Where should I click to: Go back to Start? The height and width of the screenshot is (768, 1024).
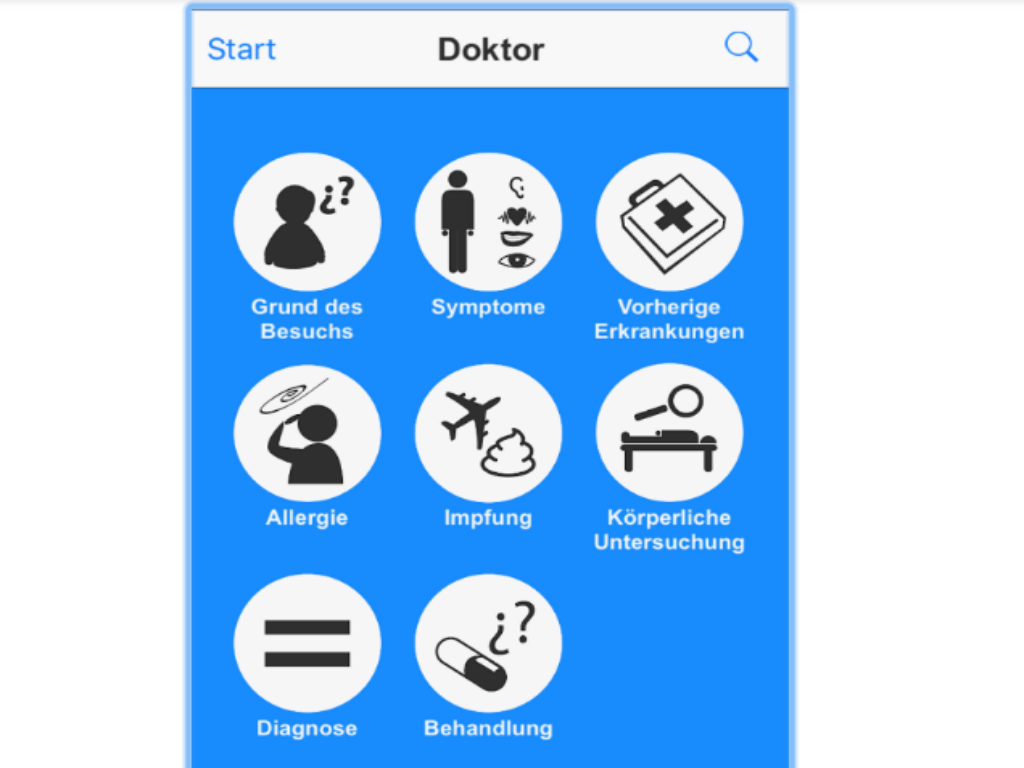[x=241, y=49]
